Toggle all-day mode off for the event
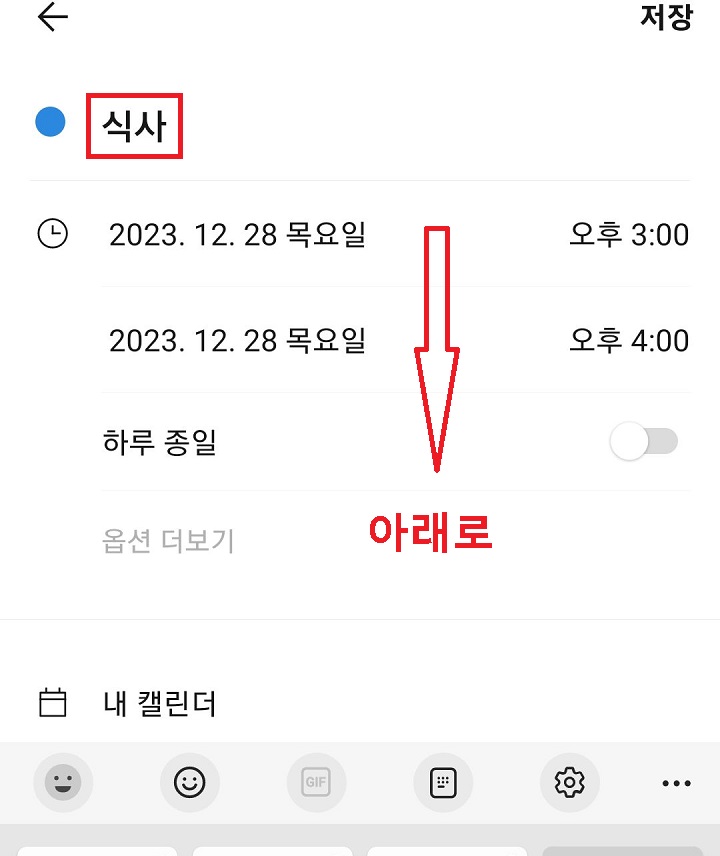The image size is (720, 856). (645, 441)
